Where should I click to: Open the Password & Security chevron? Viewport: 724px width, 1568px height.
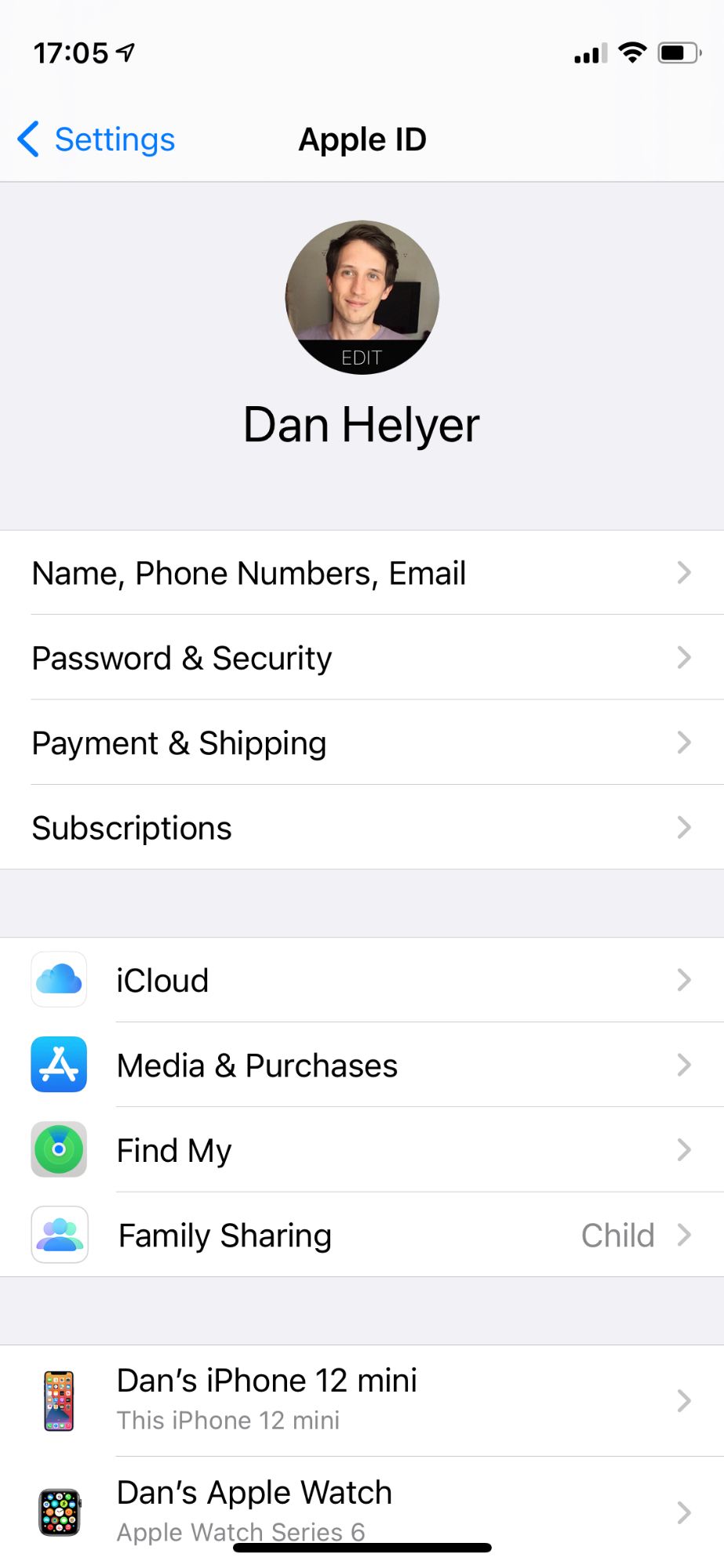(x=684, y=658)
